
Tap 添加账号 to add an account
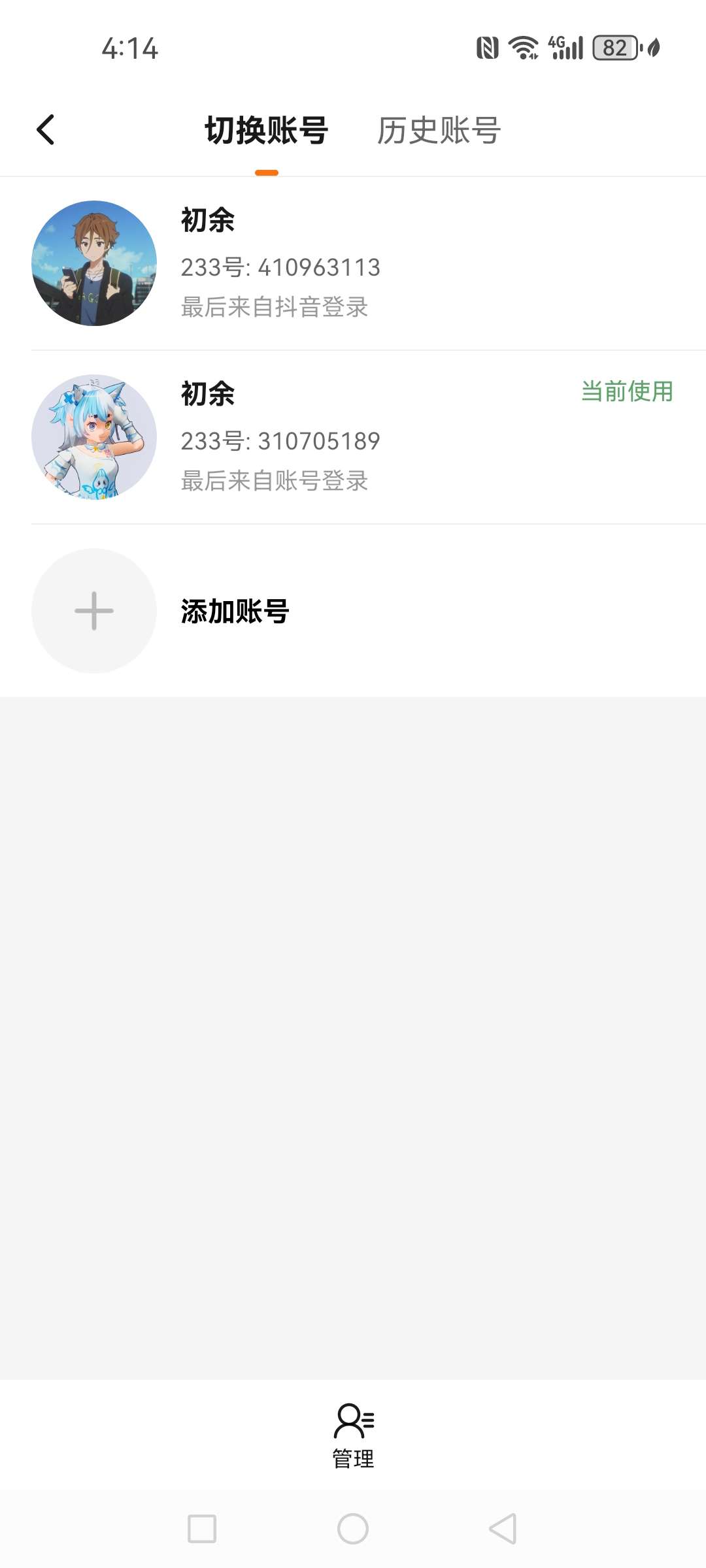pyautogui.click(x=353, y=611)
